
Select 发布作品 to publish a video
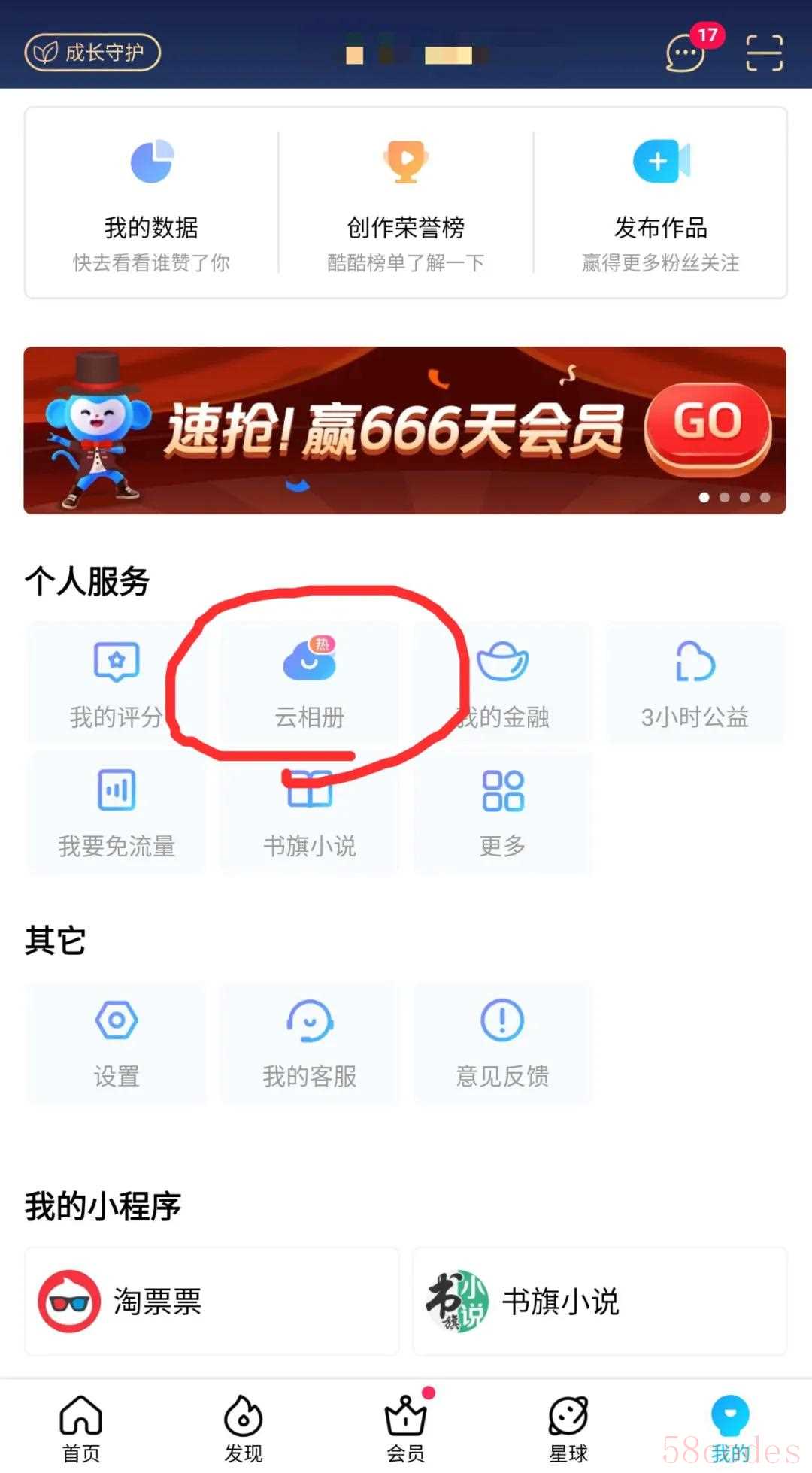[x=660, y=203]
